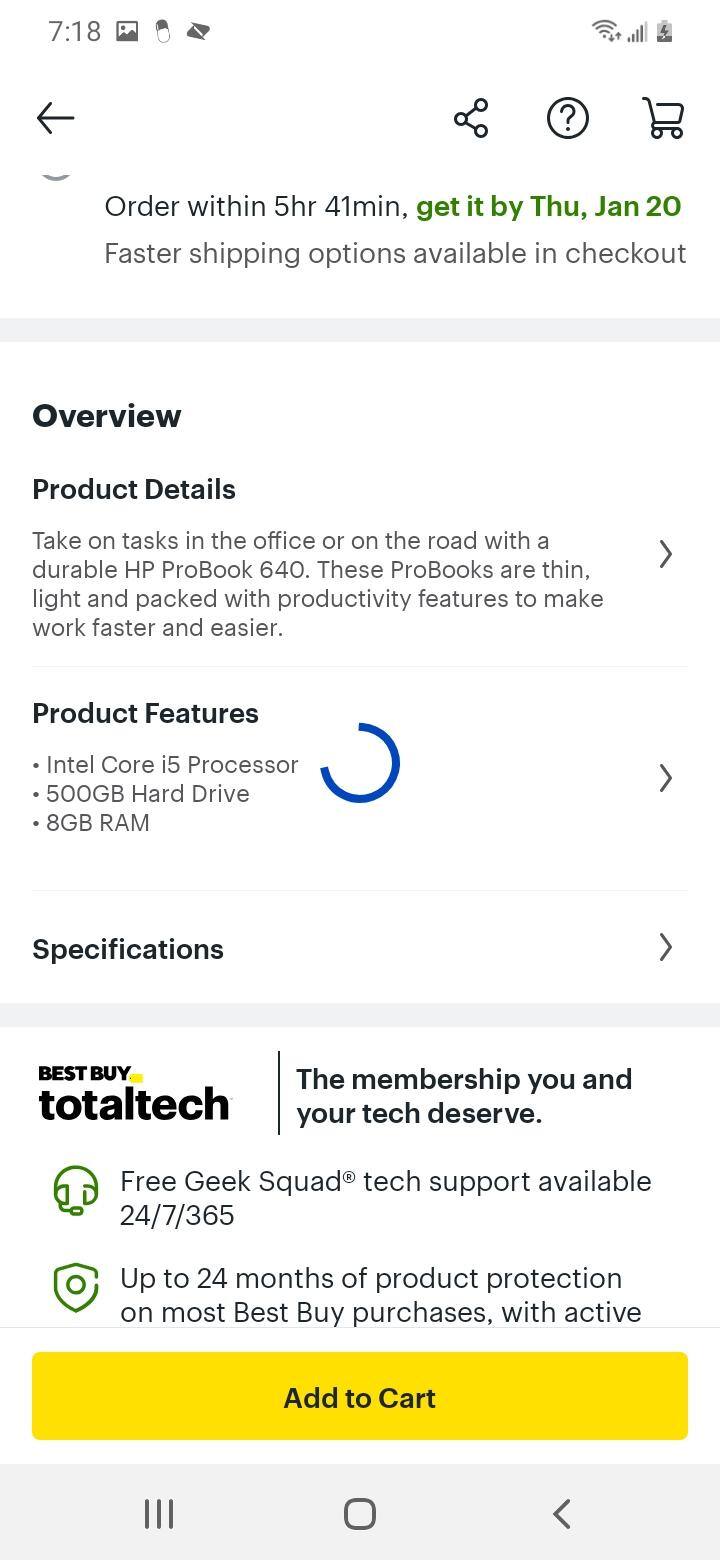Open the share options for this product
The width and height of the screenshot is (720, 1560).
pyautogui.click(x=470, y=118)
